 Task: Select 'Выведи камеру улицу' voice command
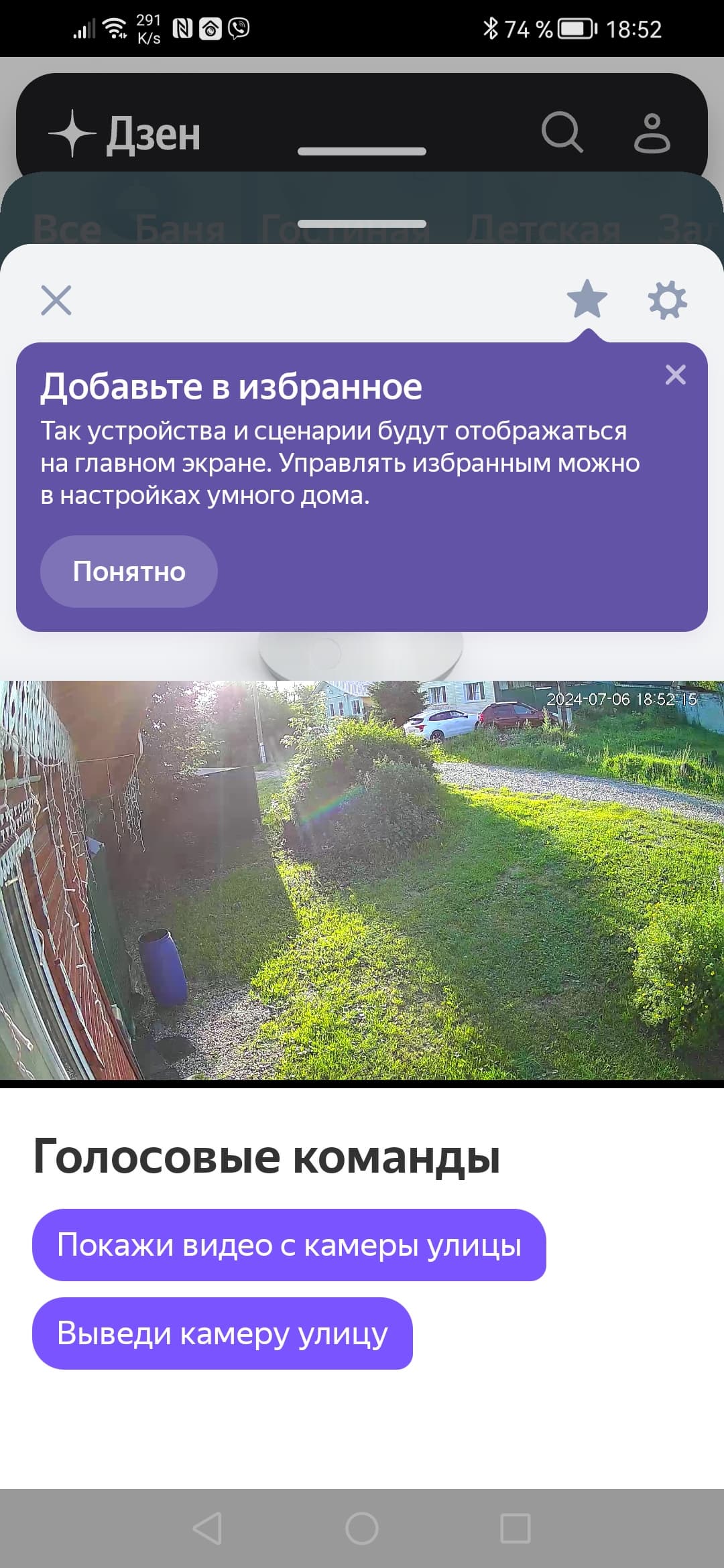222,1333
